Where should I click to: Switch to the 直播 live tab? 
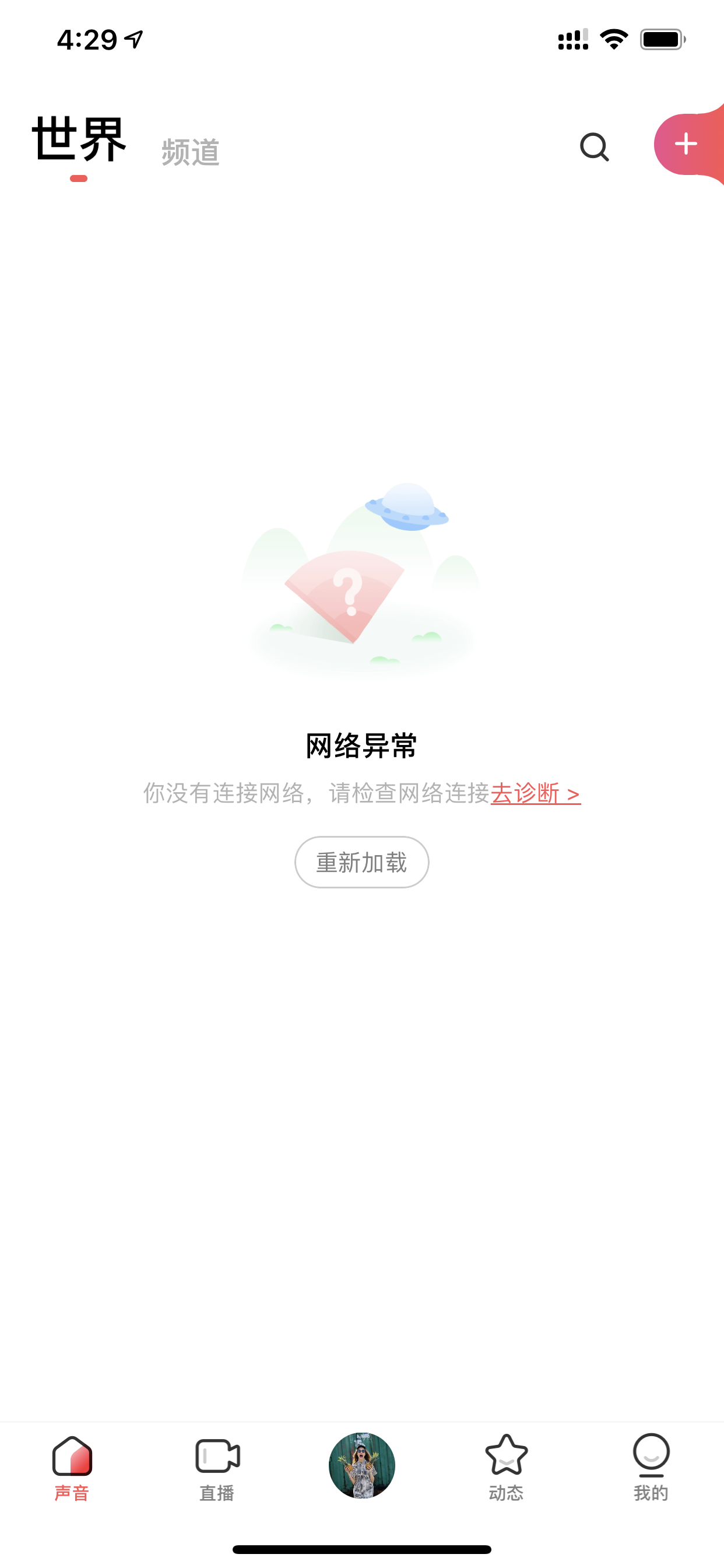click(217, 1468)
